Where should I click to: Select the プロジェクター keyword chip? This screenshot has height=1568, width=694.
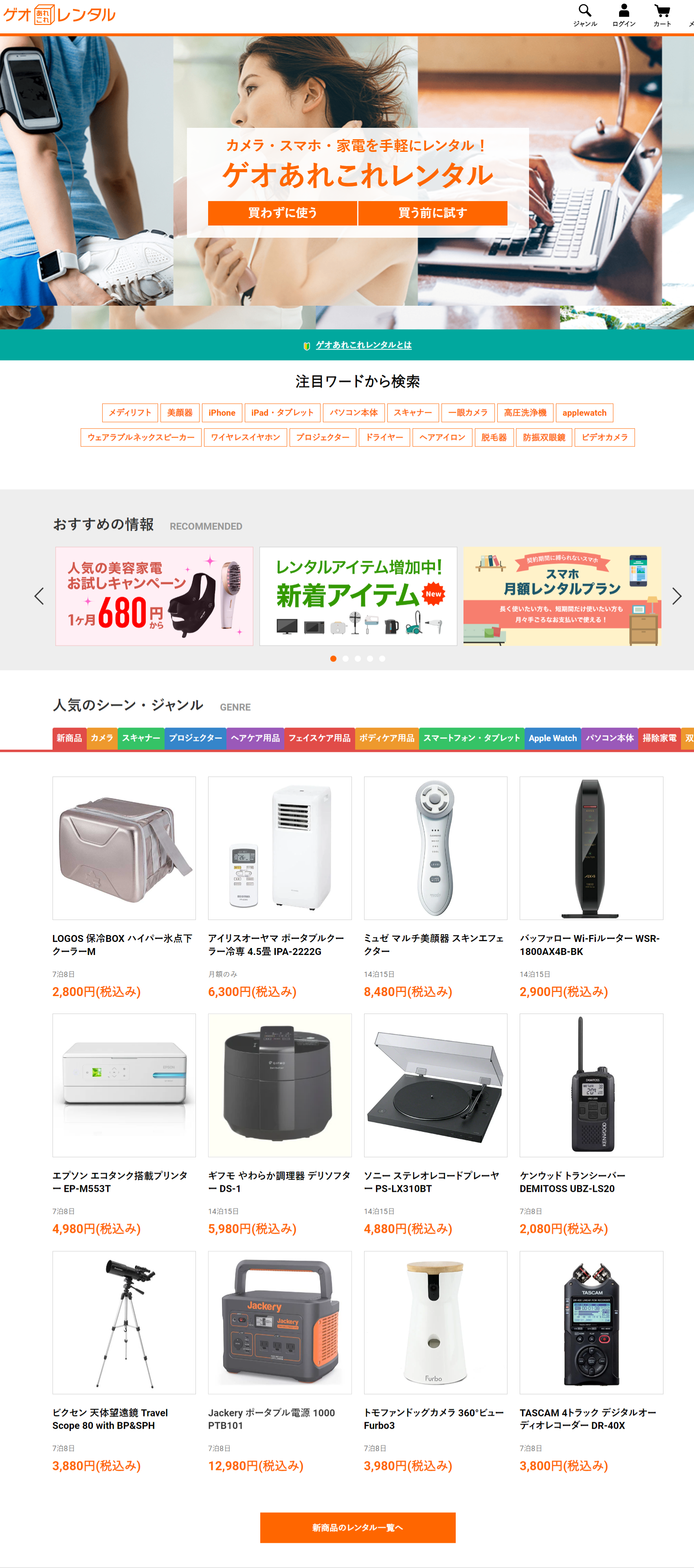point(323,438)
